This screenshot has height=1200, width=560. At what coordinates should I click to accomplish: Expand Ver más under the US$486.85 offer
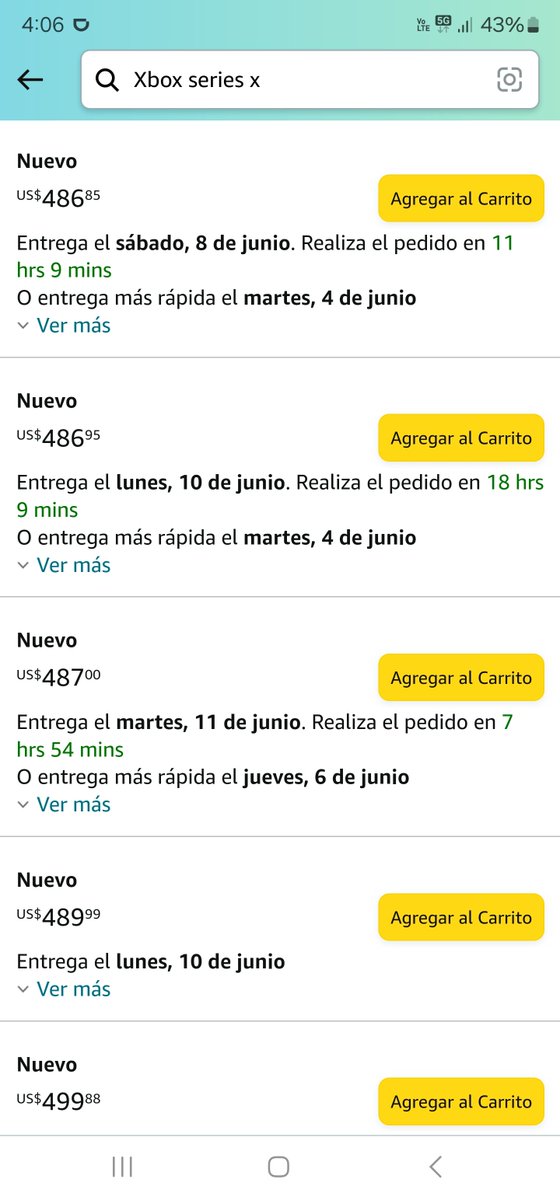click(x=64, y=325)
